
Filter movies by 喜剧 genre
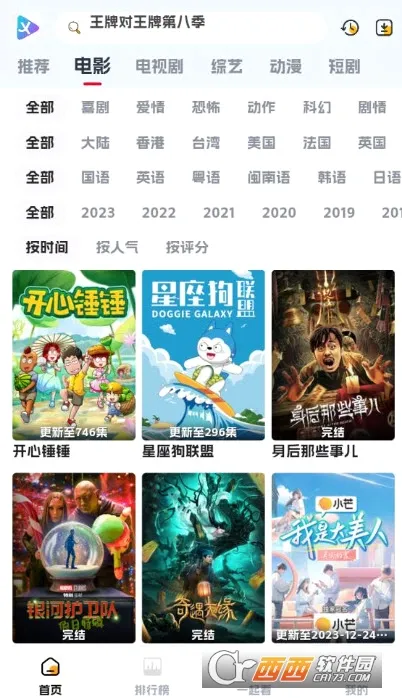[95, 107]
